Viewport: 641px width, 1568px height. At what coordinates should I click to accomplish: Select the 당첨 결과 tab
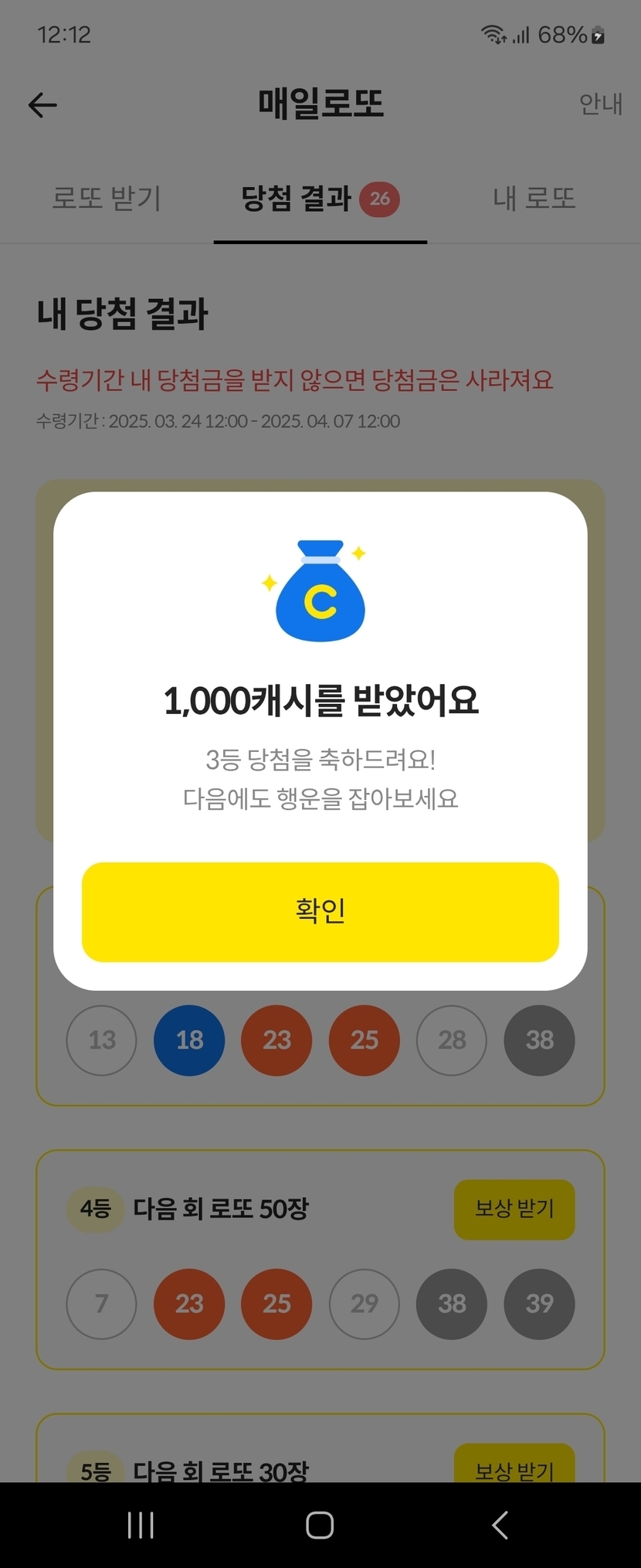tap(320, 199)
